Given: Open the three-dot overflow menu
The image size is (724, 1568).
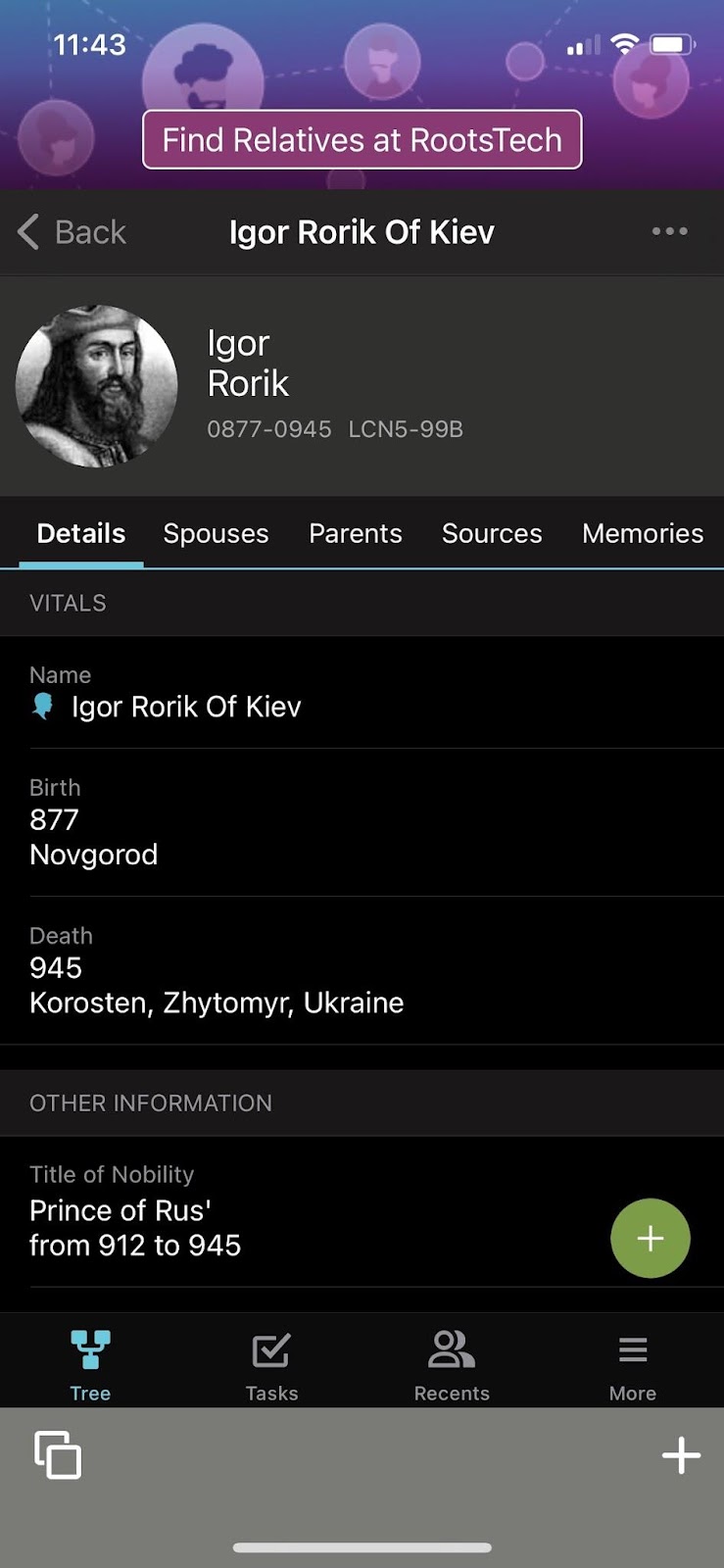Looking at the screenshot, I should [x=670, y=231].
